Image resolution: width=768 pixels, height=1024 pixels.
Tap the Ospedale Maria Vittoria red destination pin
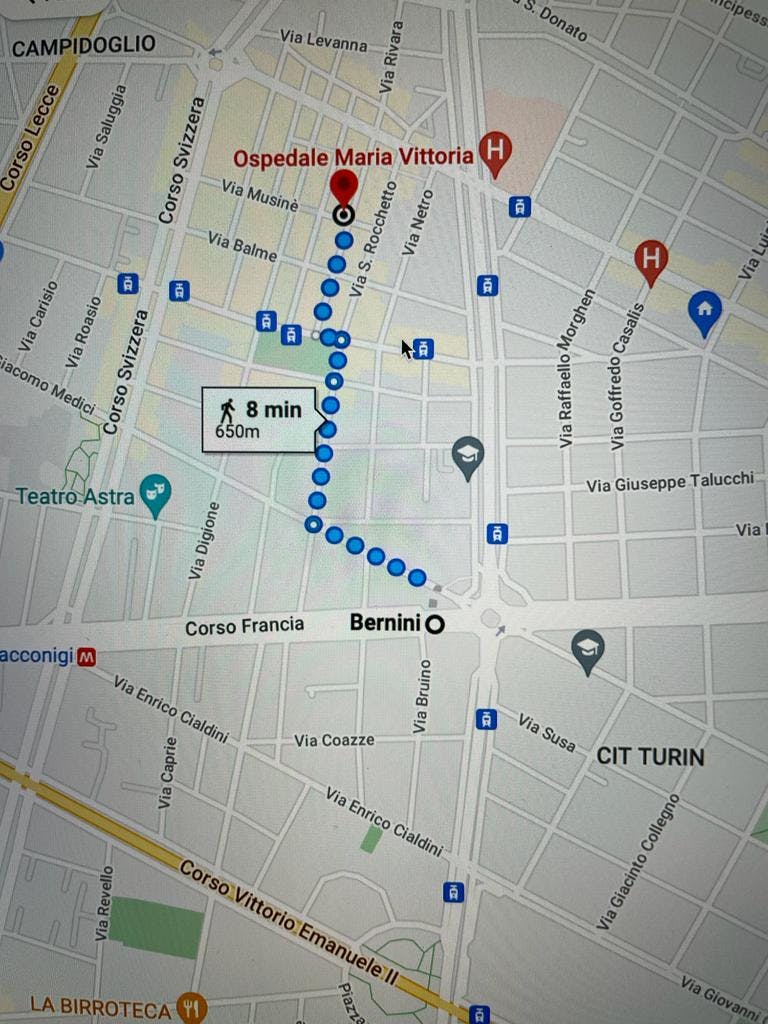[344, 188]
